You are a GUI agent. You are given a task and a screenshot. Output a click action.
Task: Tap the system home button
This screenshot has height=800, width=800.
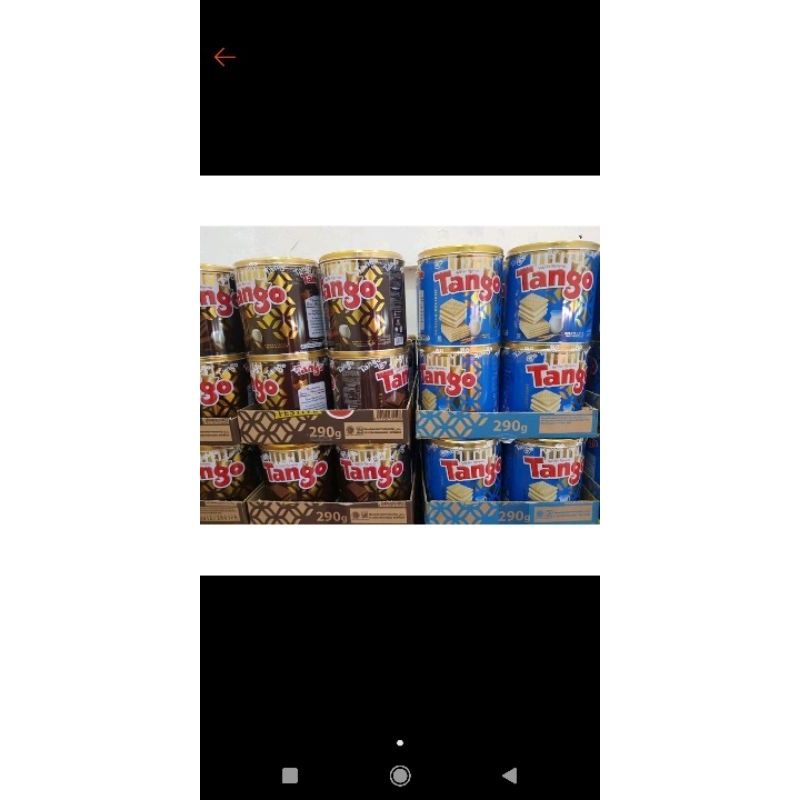[x=400, y=776]
